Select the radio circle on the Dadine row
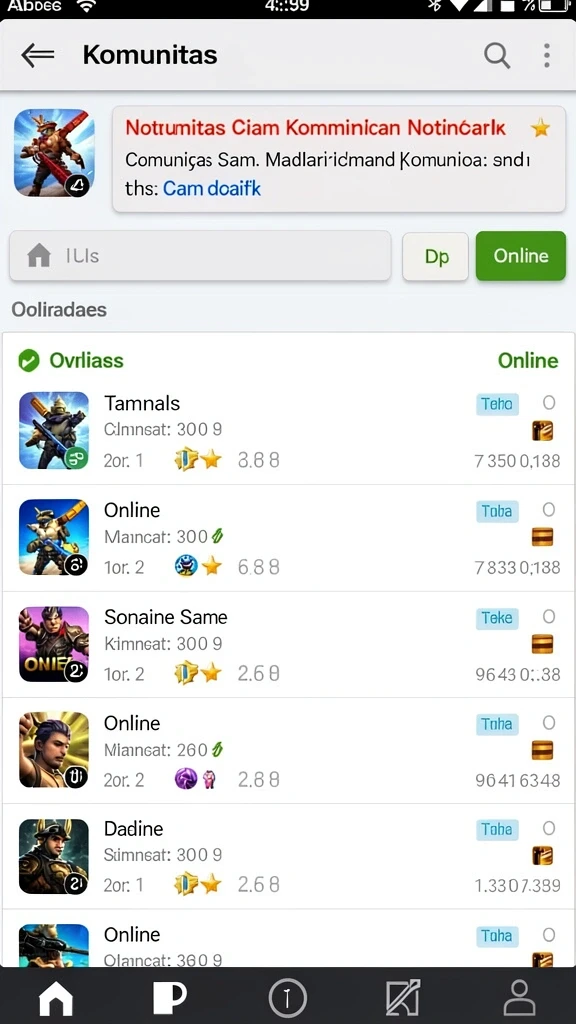This screenshot has width=576, height=1024. 549,828
